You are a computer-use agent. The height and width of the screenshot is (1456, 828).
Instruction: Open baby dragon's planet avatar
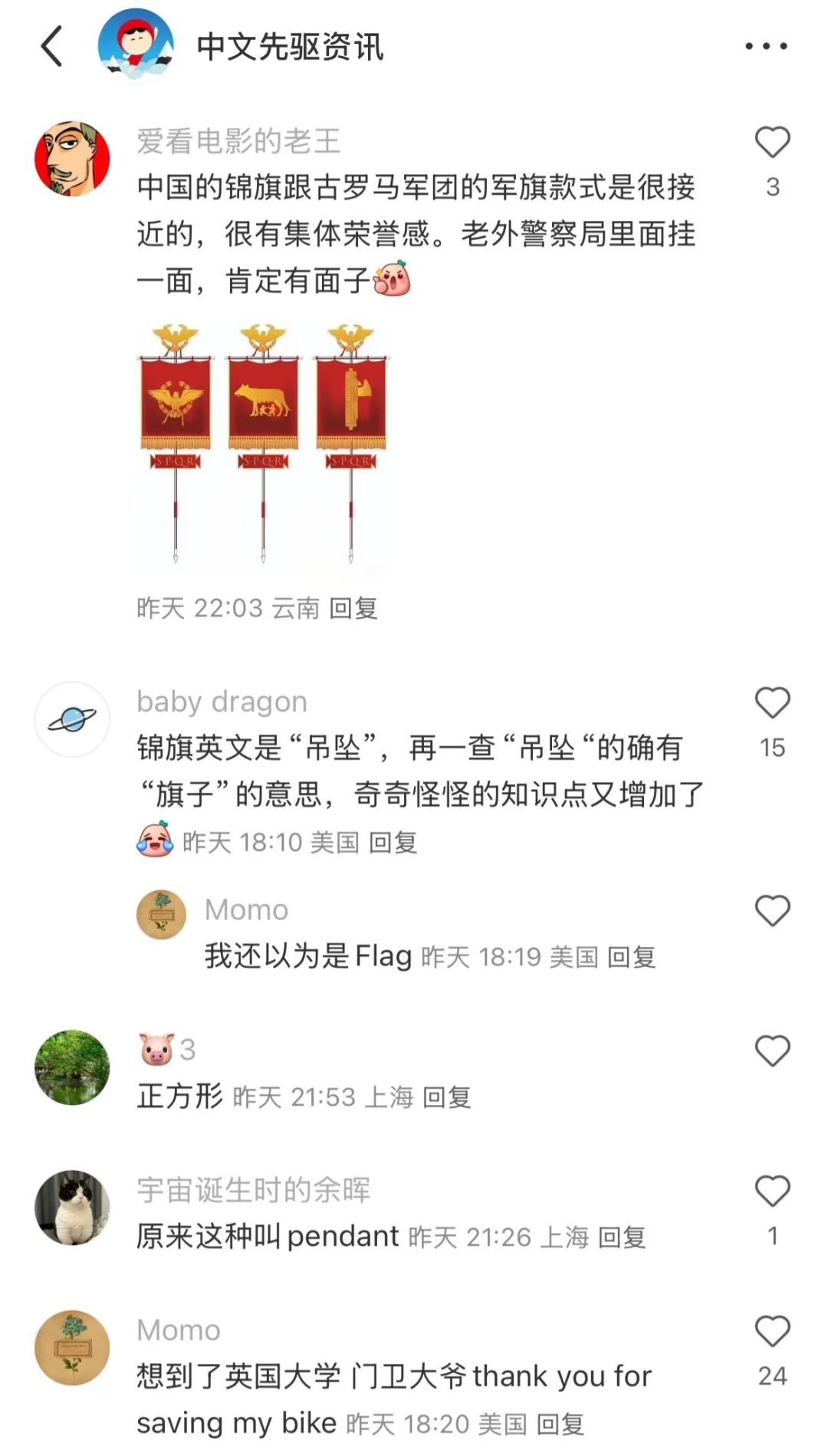pos(72,719)
